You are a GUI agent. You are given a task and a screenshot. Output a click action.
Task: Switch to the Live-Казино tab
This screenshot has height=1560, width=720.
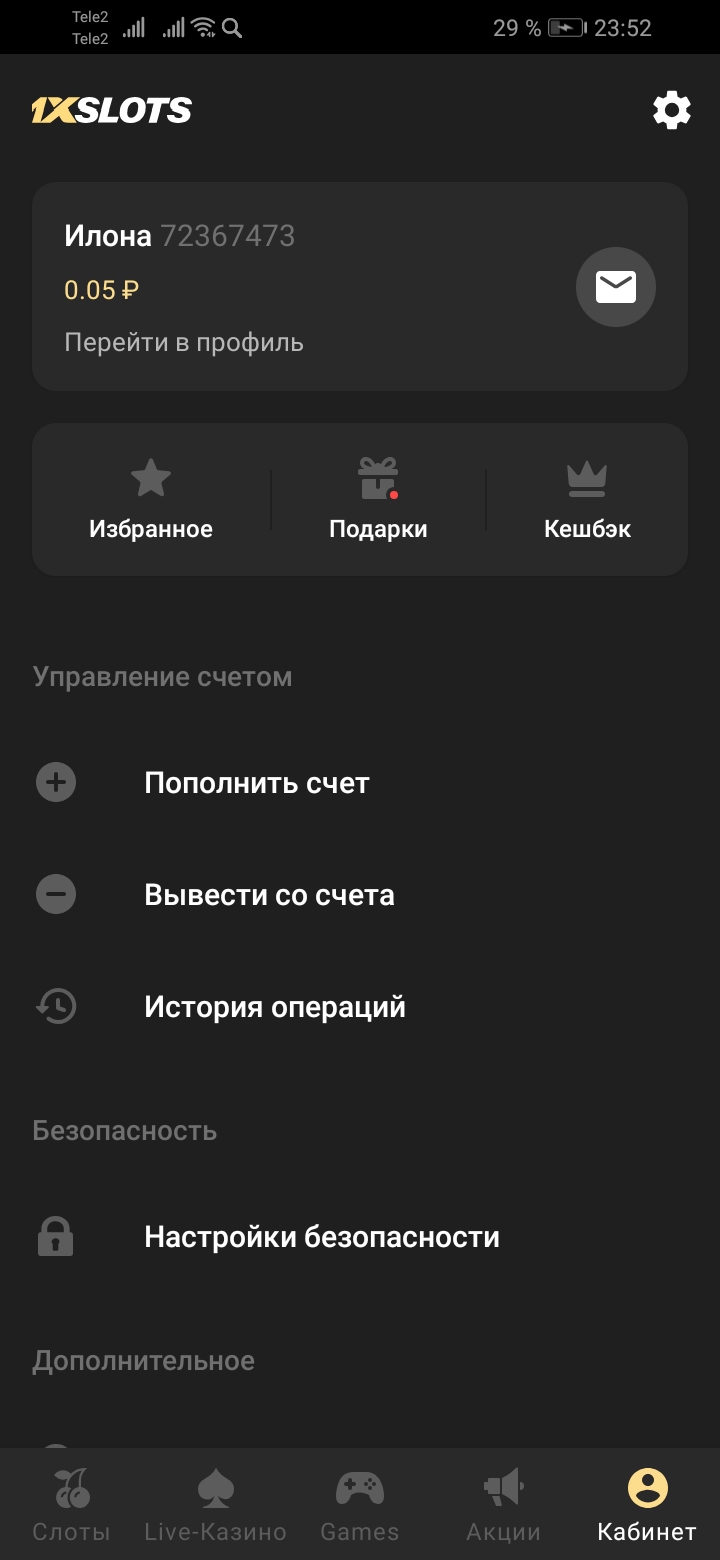[x=215, y=1505]
